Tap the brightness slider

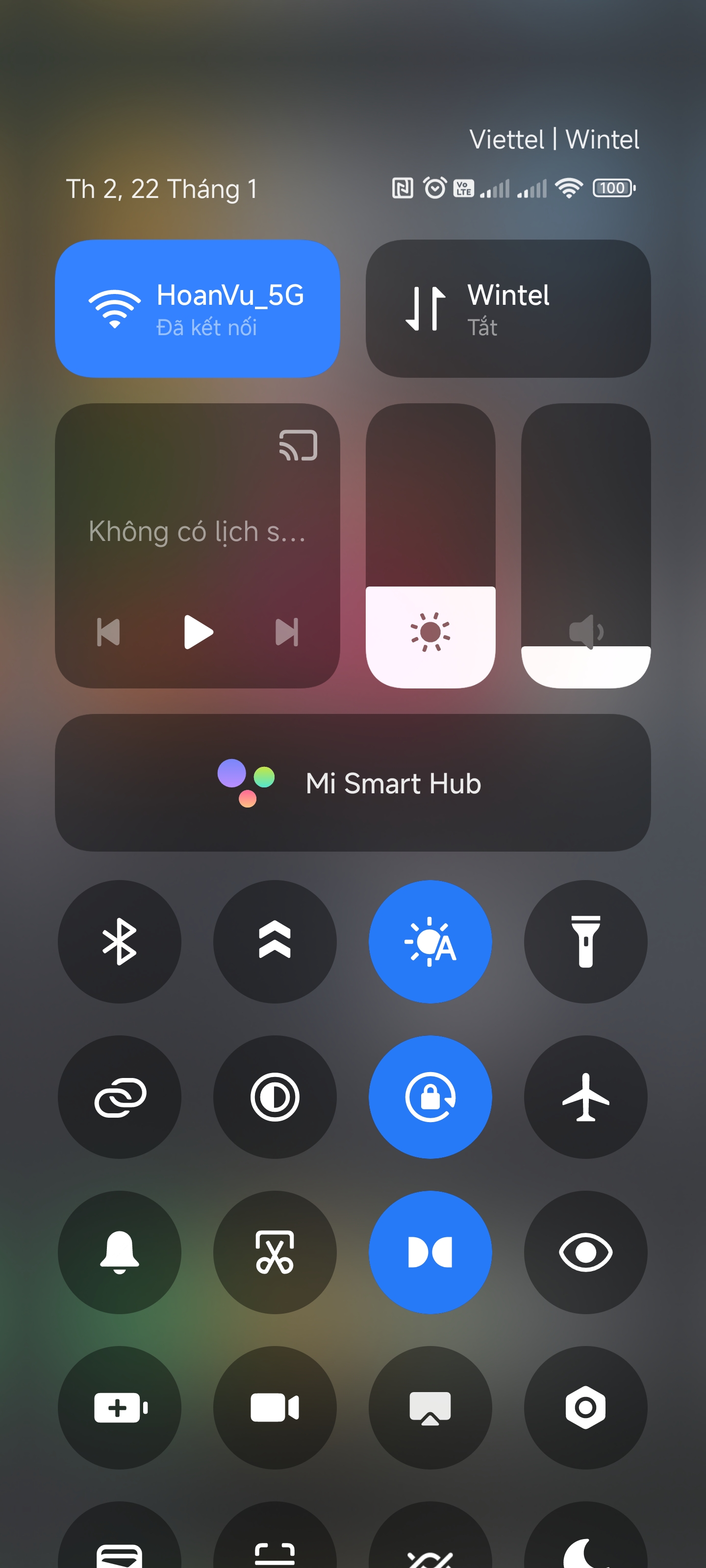430,545
